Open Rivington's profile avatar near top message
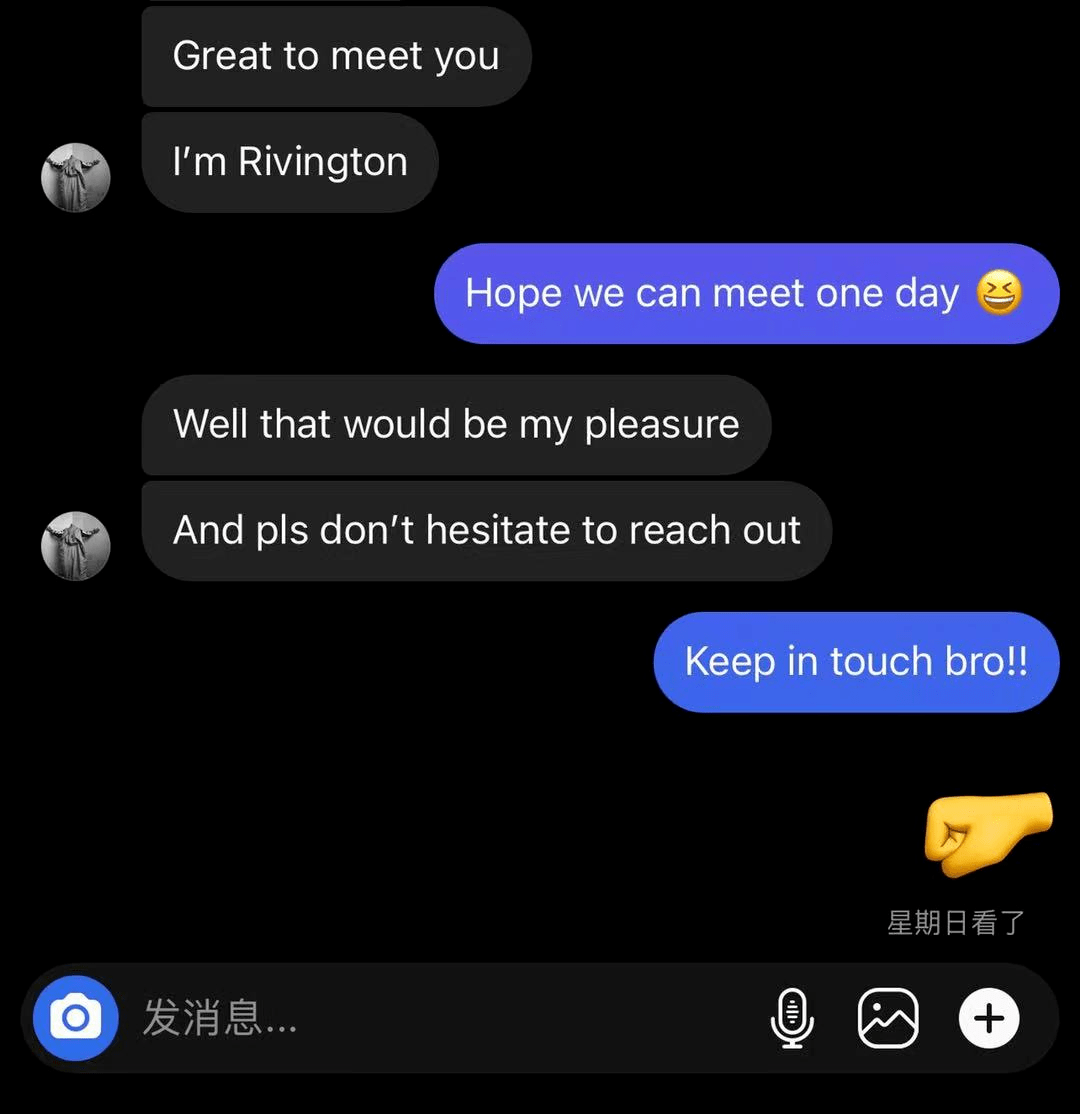1080x1114 pixels. (75, 177)
